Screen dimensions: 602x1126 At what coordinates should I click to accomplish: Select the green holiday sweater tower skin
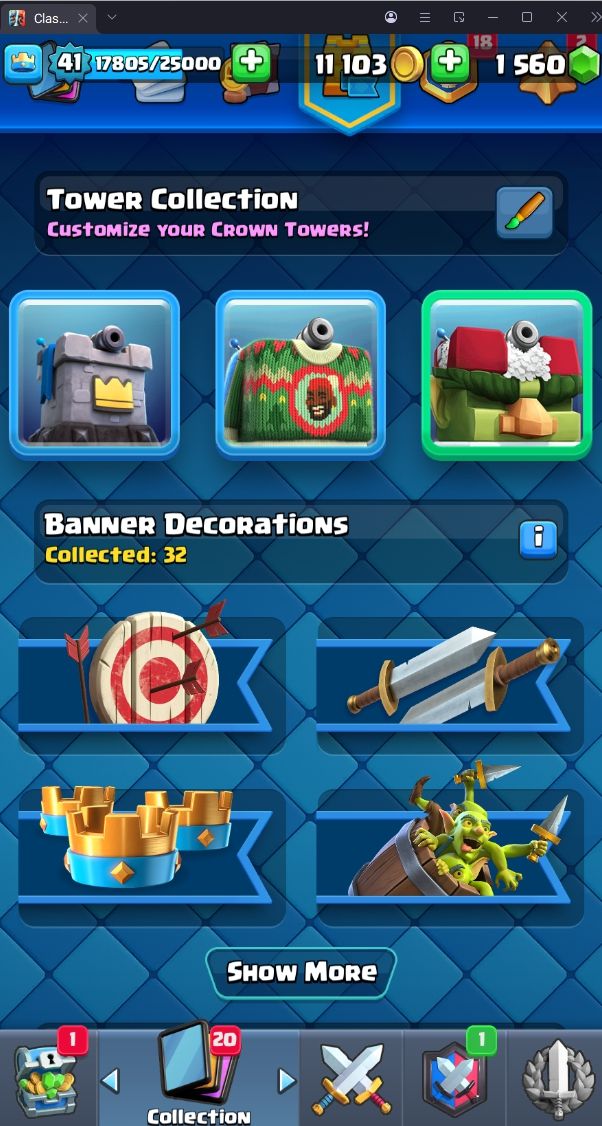(301, 375)
